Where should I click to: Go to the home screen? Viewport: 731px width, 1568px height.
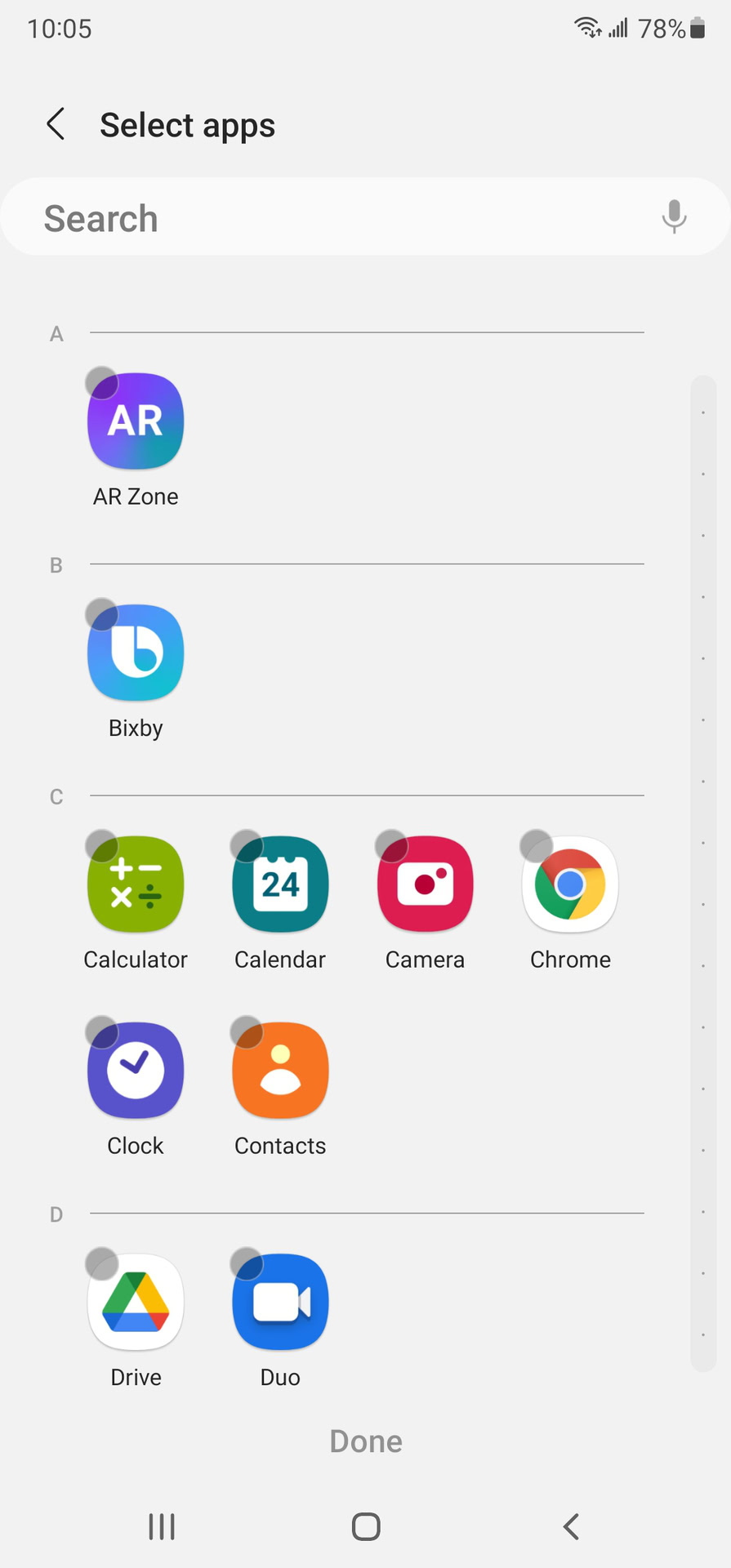click(x=366, y=1526)
